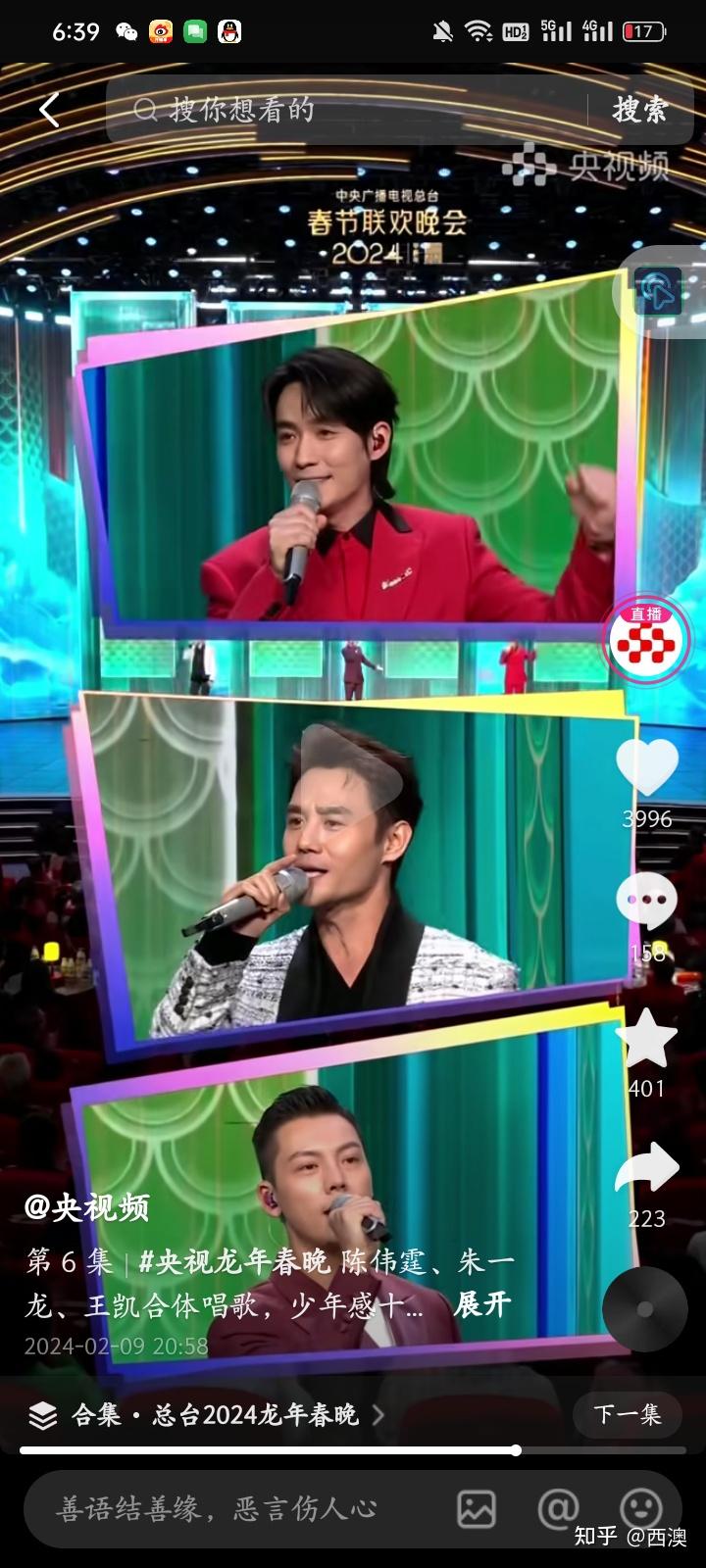
Task: Tap the floating pointer tool icon
Action: (657, 291)
